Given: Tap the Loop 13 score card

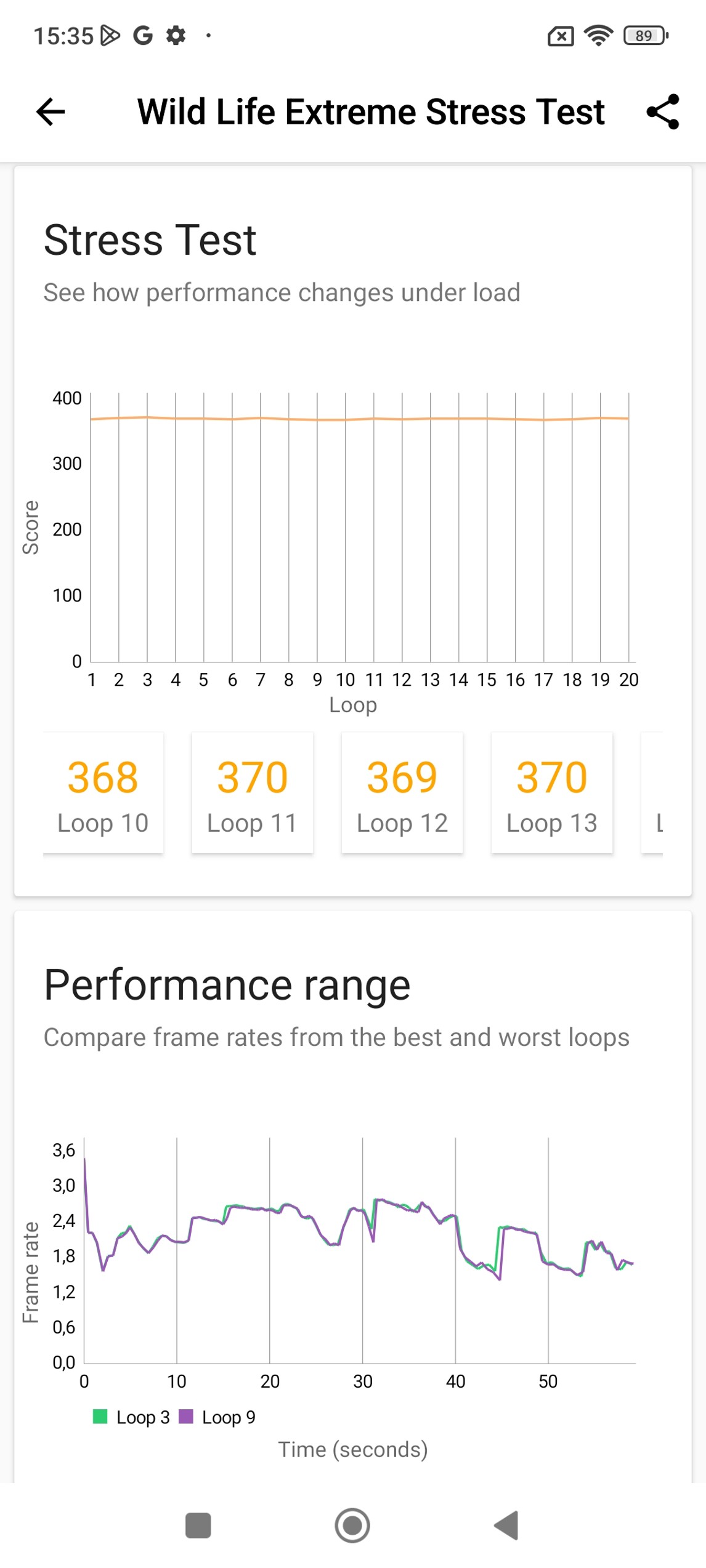Looking at the screenshot, I should [551, 792].
